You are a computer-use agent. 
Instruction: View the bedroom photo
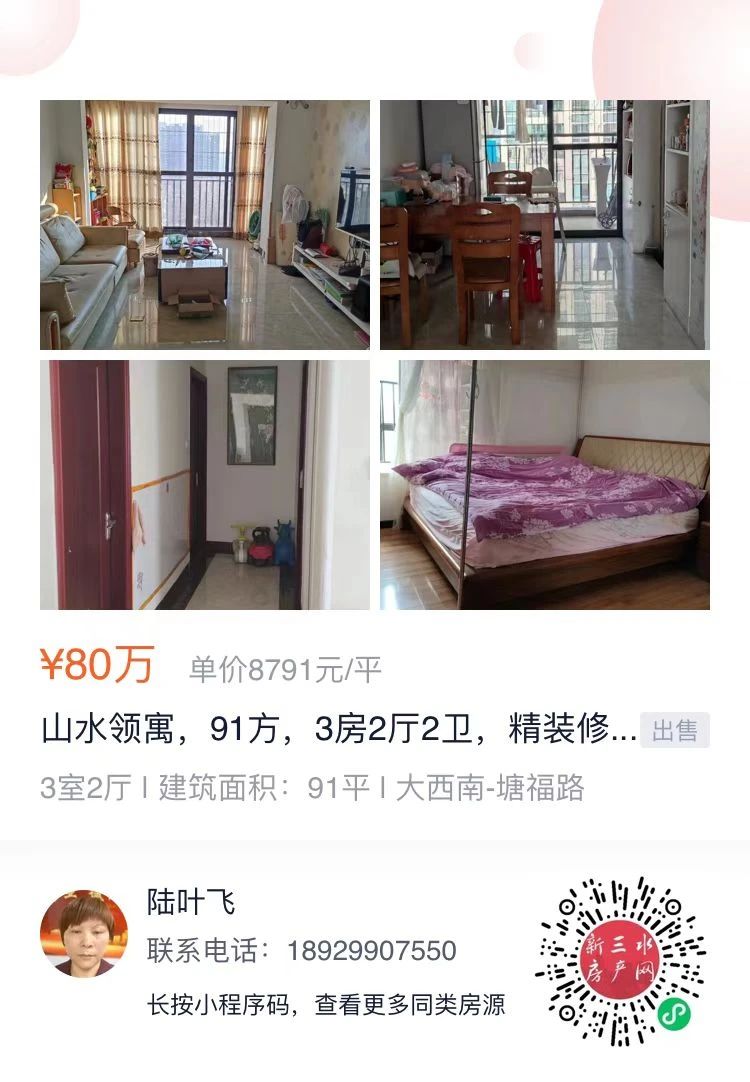coord(546,487)
